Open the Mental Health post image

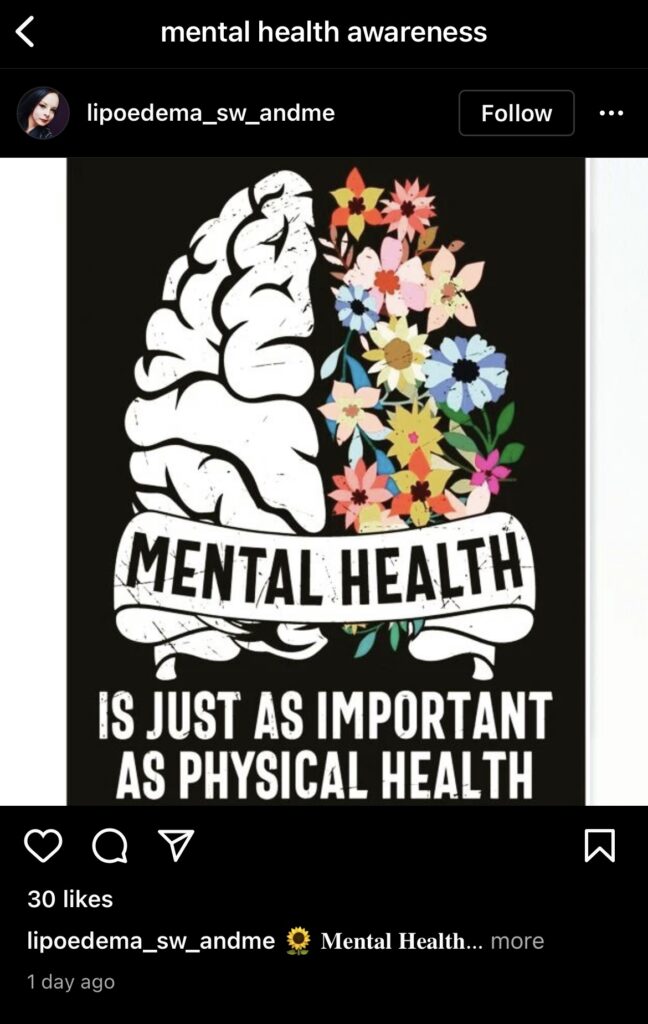click(325, 480)
